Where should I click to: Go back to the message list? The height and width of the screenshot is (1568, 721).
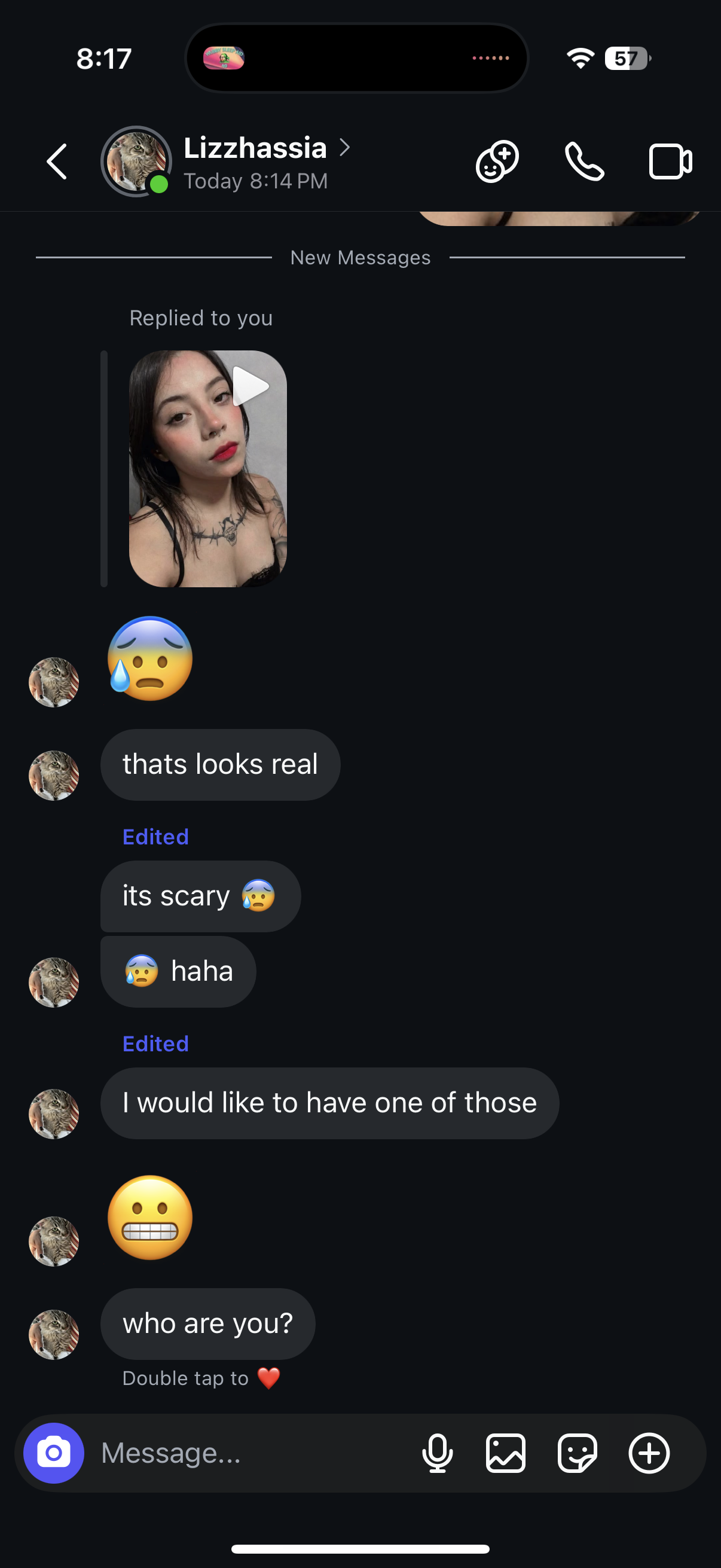pos(57,162)
